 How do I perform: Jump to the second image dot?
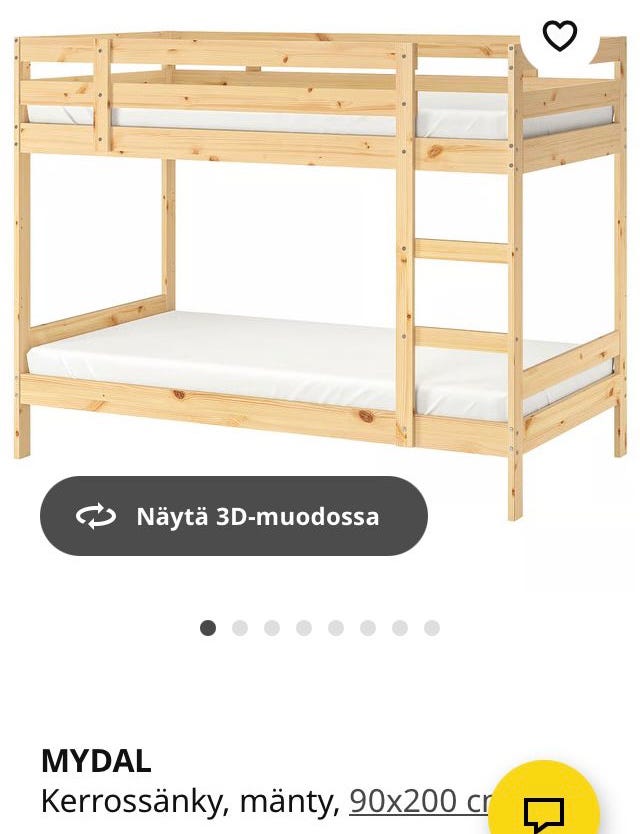(240, 628)
